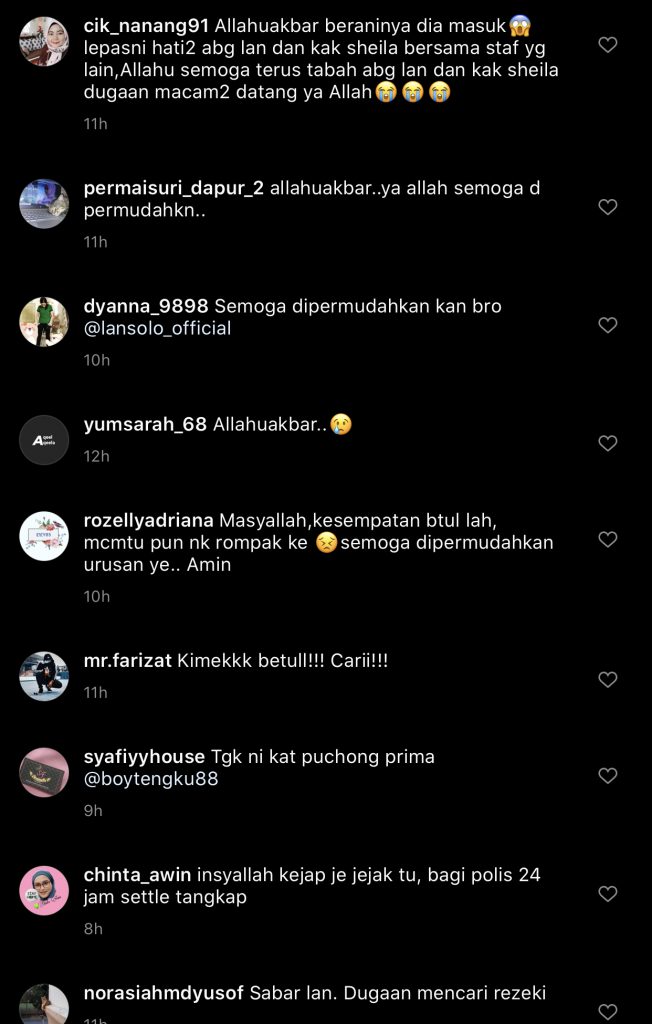Like syafiyyhouse's comment
This screenshot has width=652, height=1024.
tap(607, 775)
